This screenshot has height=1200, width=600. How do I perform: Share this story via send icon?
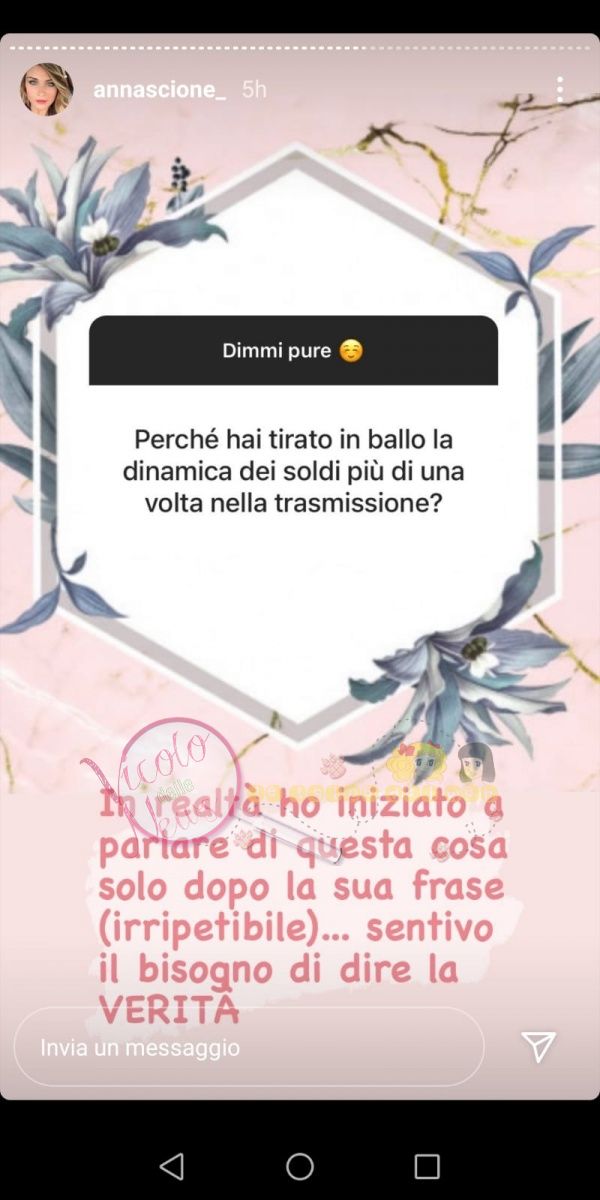(x=539, y=1046)
